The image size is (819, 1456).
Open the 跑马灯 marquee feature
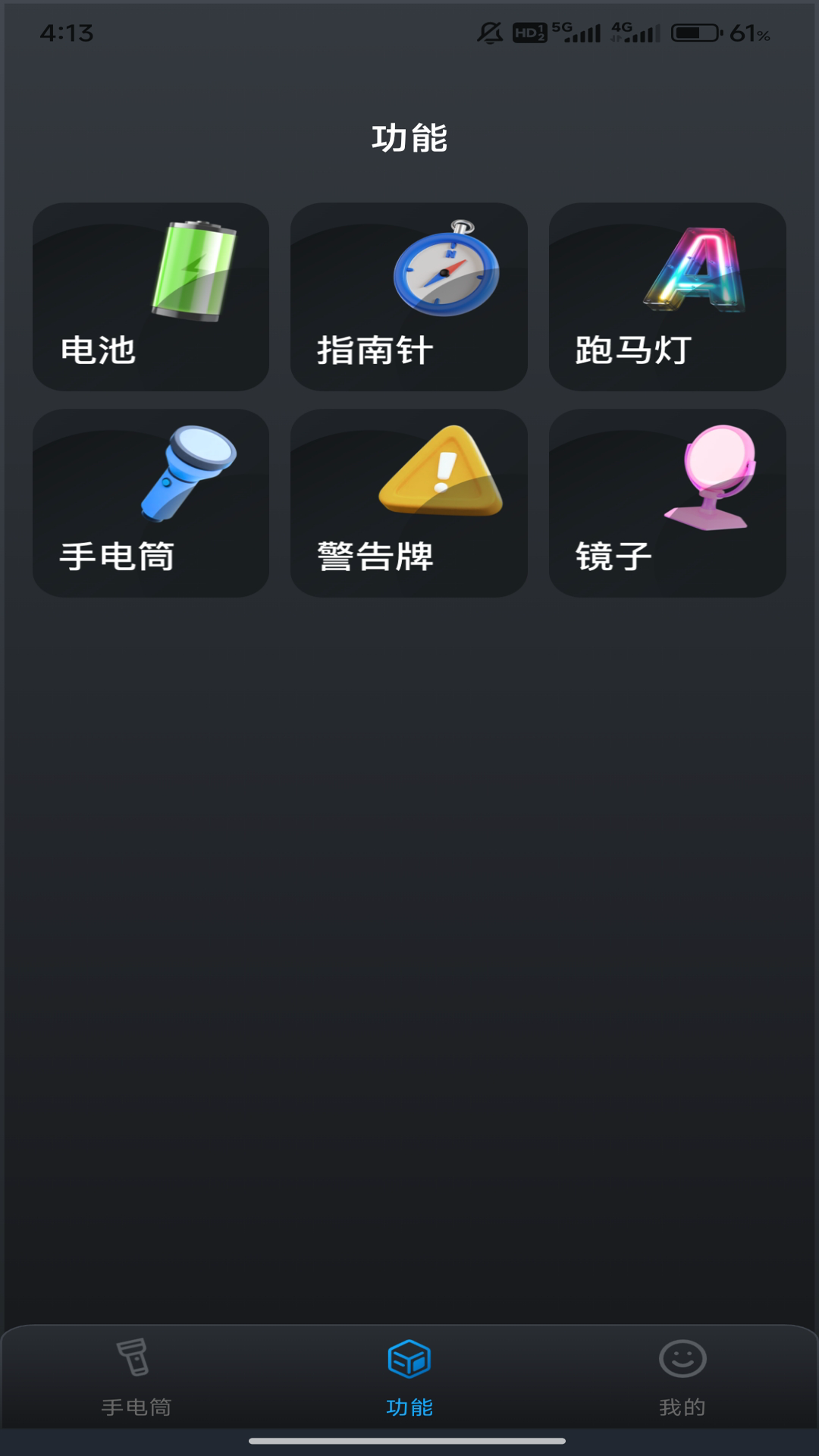tap(667, 297)
